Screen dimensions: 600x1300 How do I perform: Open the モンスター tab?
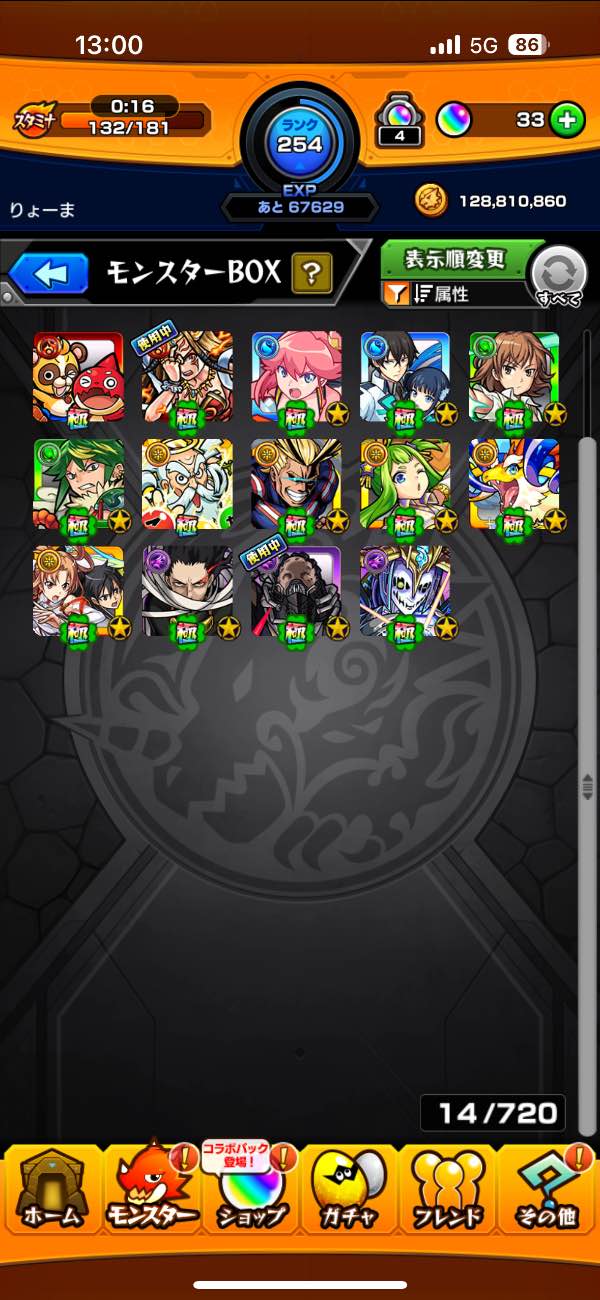(150, 1190)
